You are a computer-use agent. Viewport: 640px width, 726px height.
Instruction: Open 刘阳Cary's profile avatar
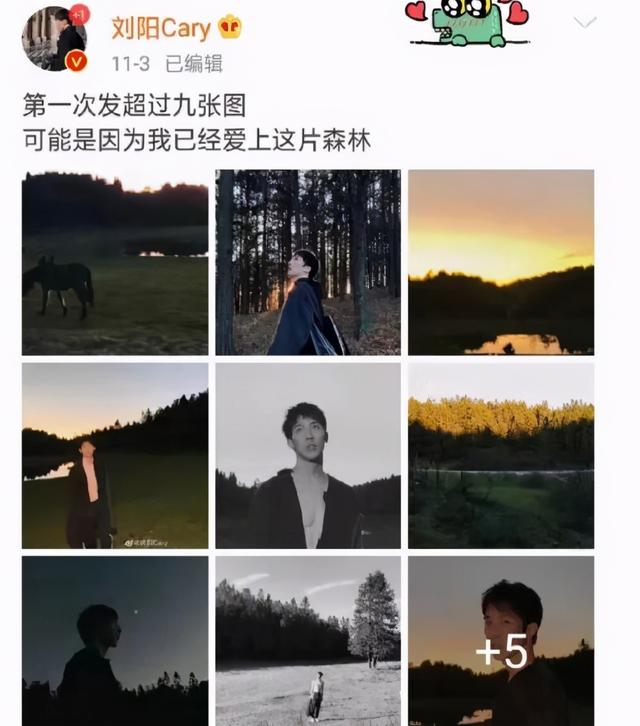(x=55, y=39)
